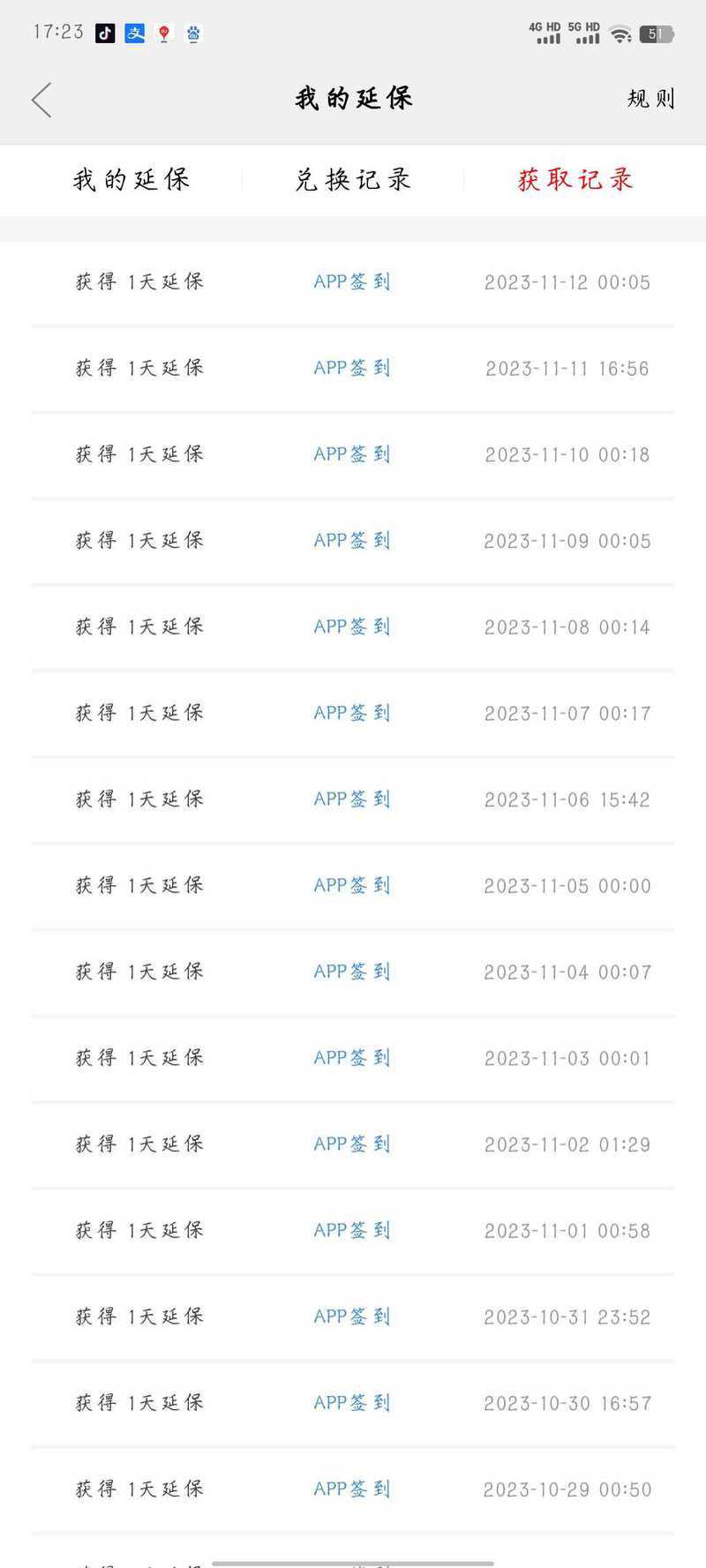The width and height of the screenshot is (706, 1568).
Task: Select the 获取记录 tab
Action: [x=575, y=180]
